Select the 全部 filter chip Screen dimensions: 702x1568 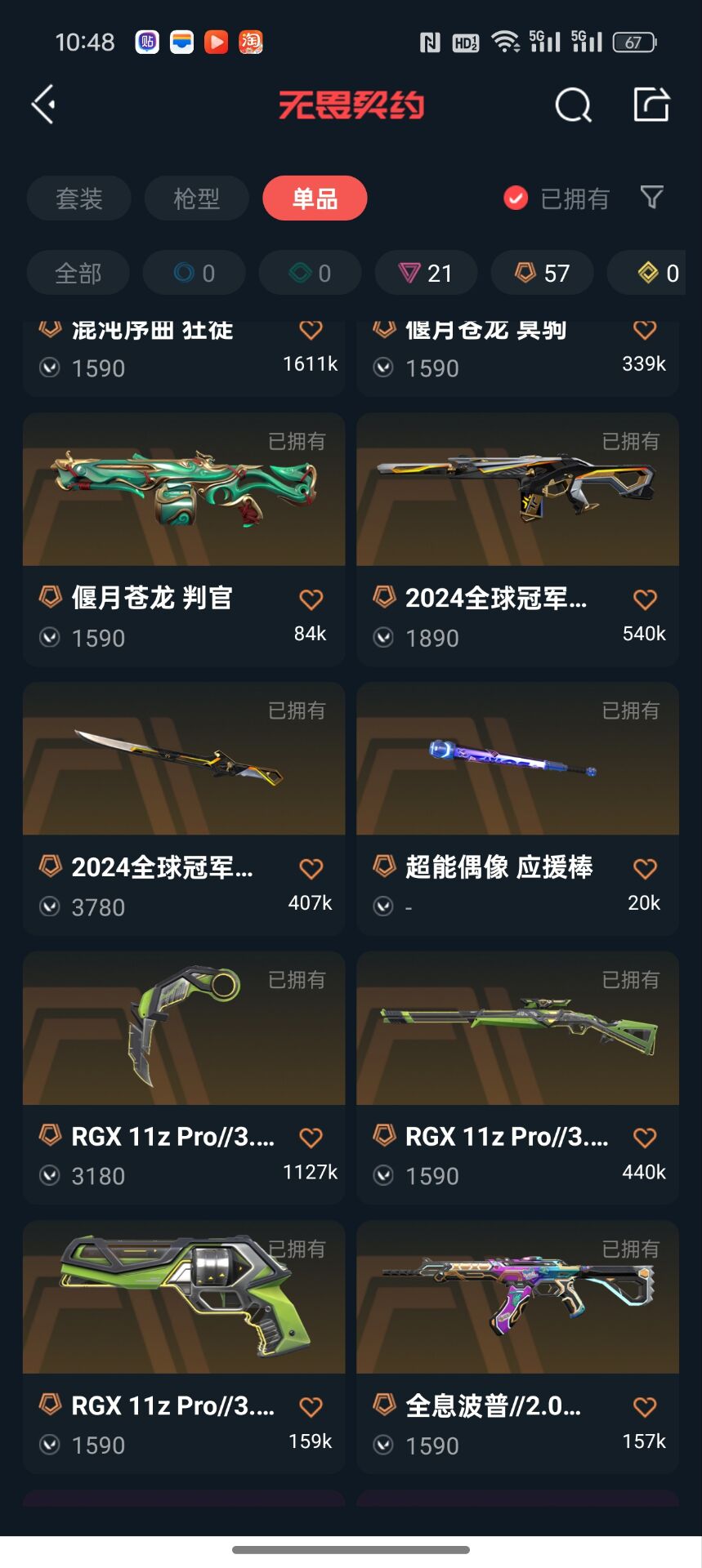click(78, 273)
